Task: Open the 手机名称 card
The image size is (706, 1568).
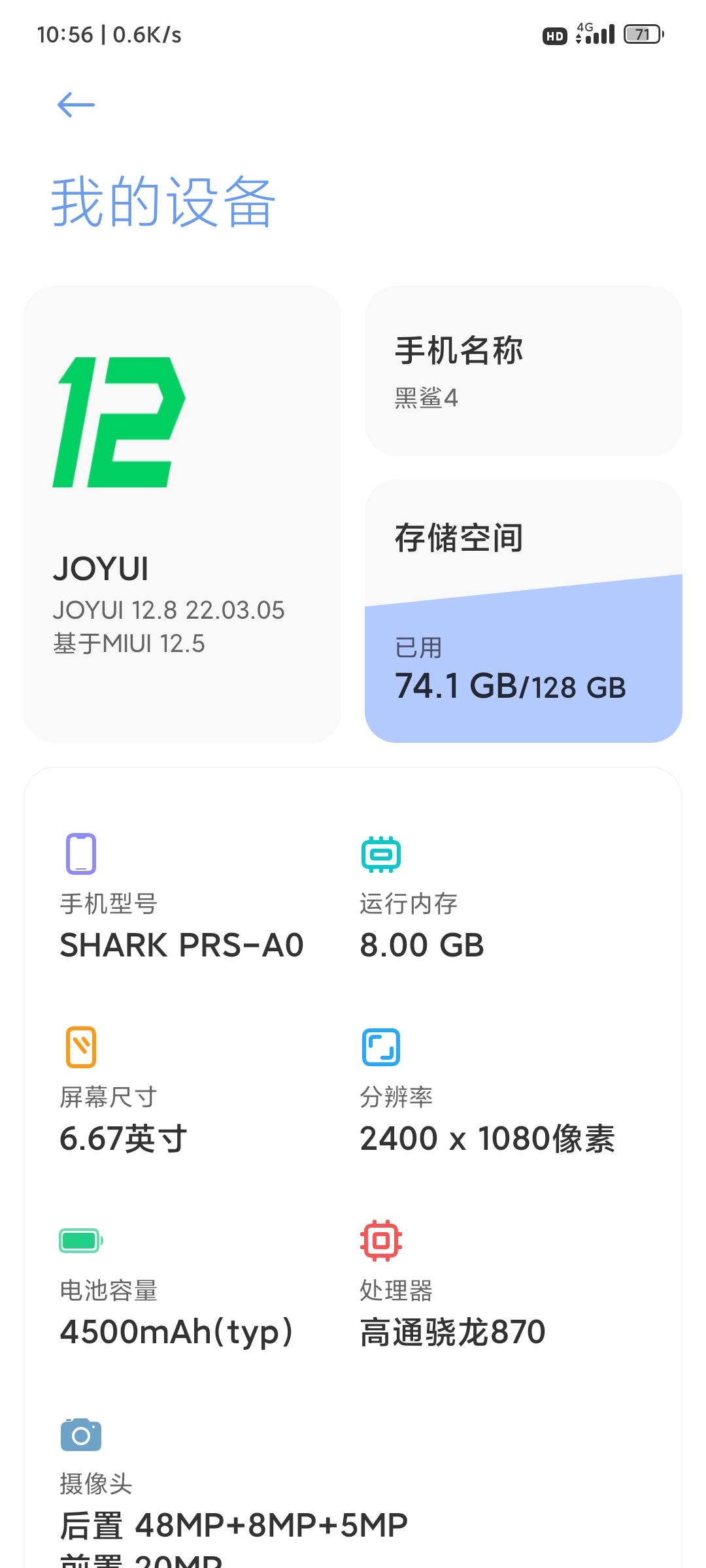Action: [523, 370]
